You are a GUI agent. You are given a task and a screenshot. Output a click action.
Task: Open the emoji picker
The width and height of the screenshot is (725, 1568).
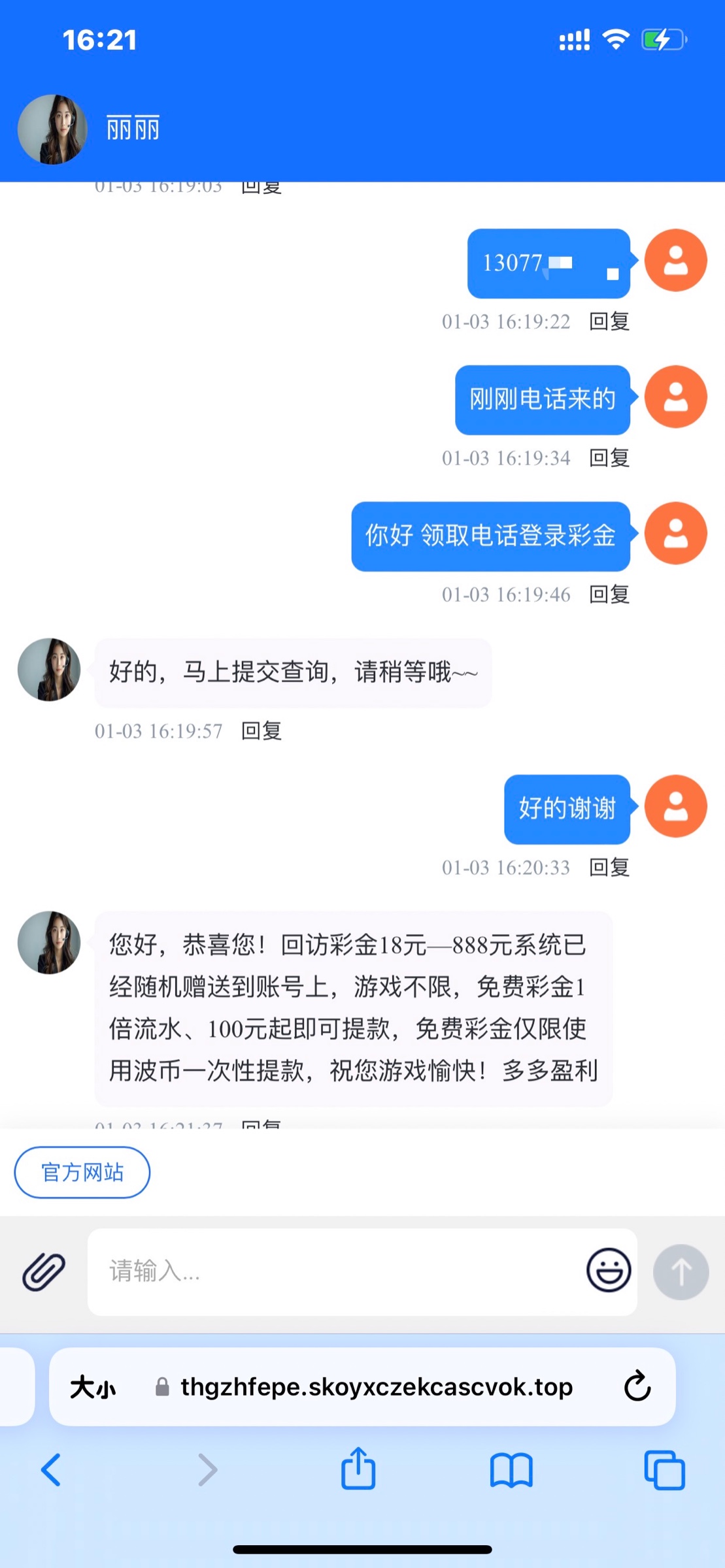608,1271
